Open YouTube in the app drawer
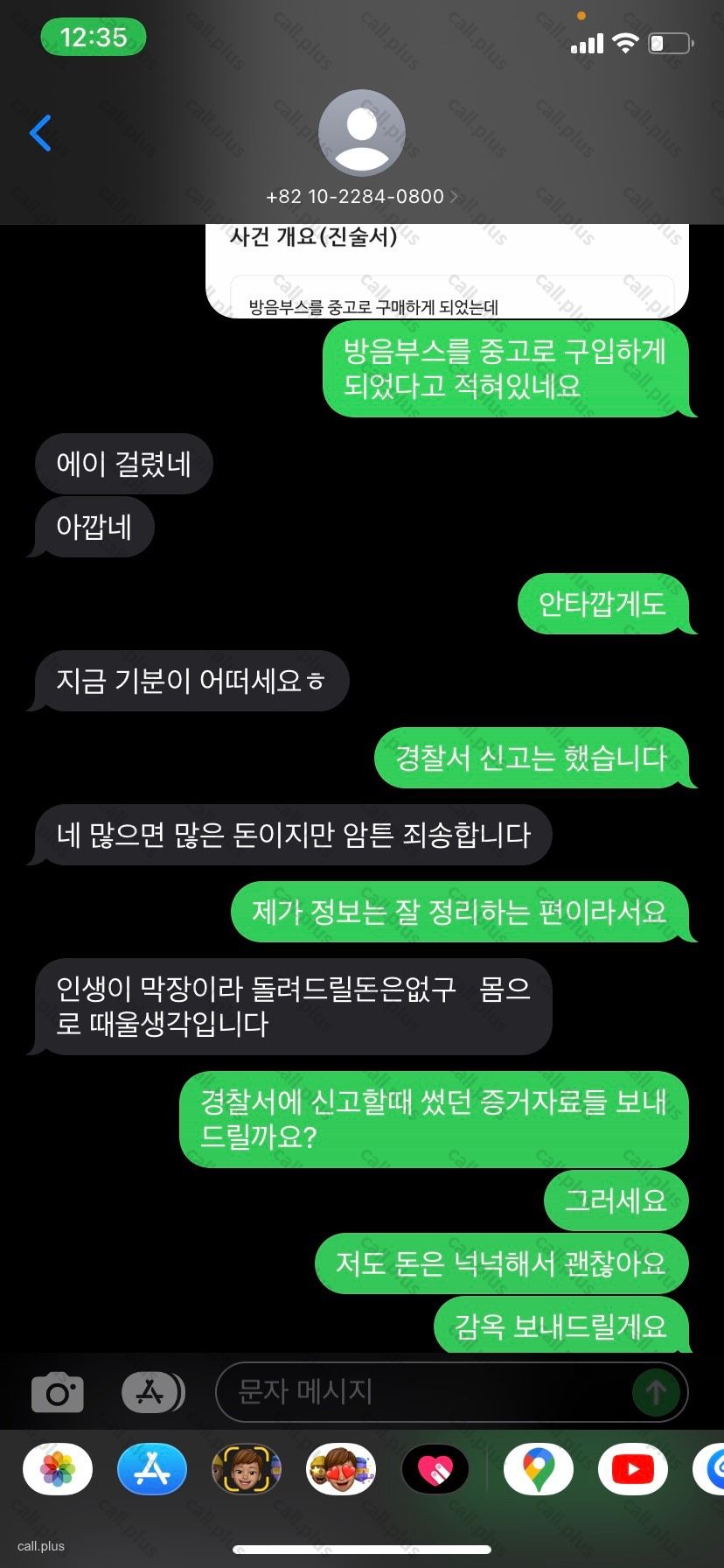This screenshot has width=724, height=1568. [633, 1469]
